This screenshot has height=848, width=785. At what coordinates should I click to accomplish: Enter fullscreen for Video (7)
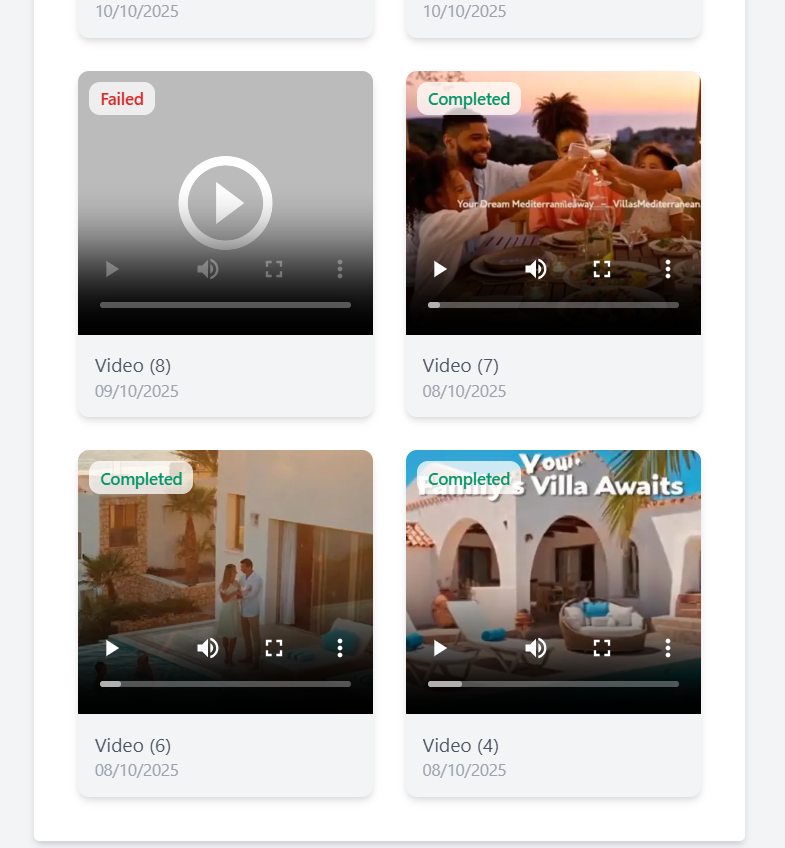point(602,269)
